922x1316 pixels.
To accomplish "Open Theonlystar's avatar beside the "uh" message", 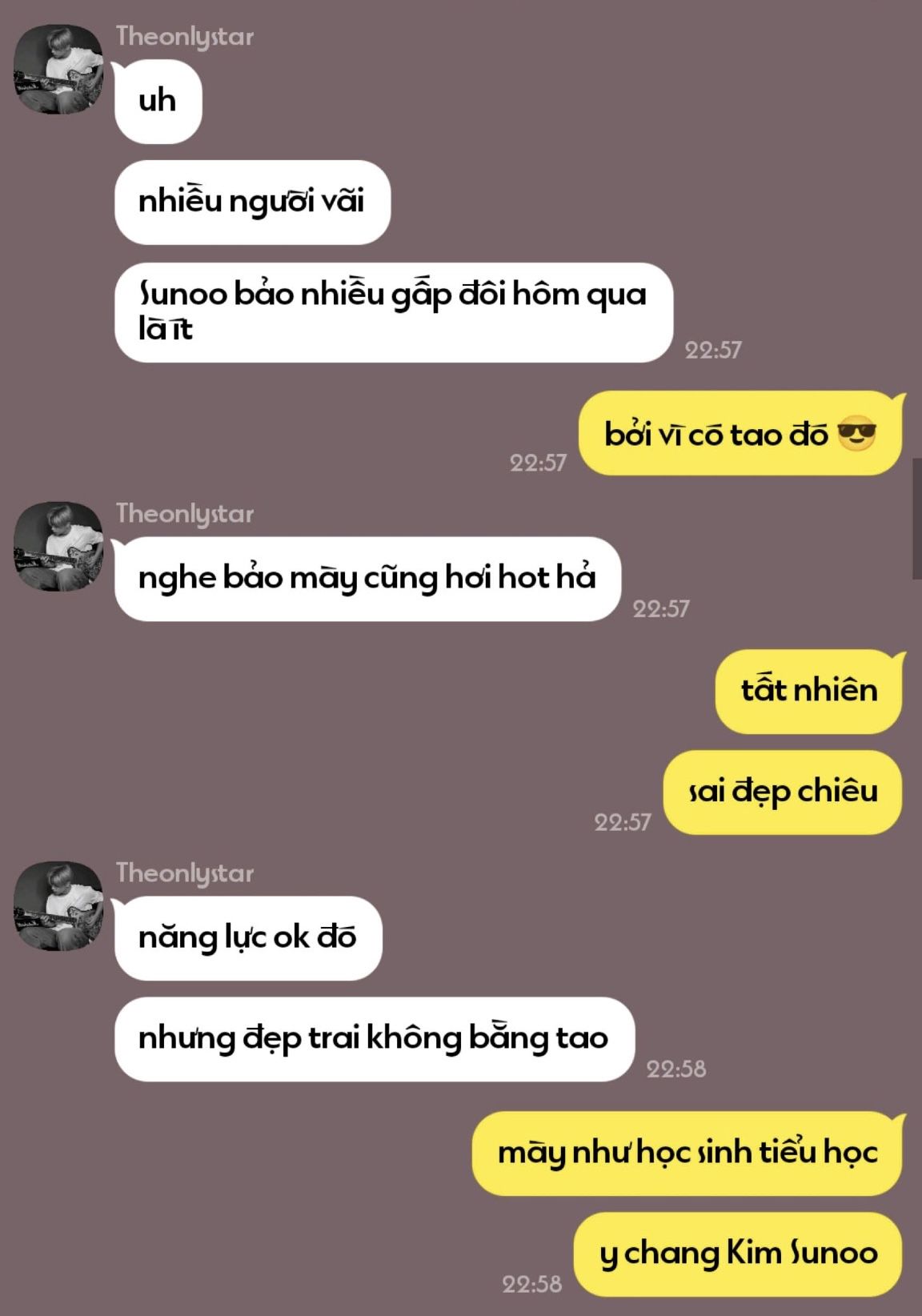I will (58, 70).
